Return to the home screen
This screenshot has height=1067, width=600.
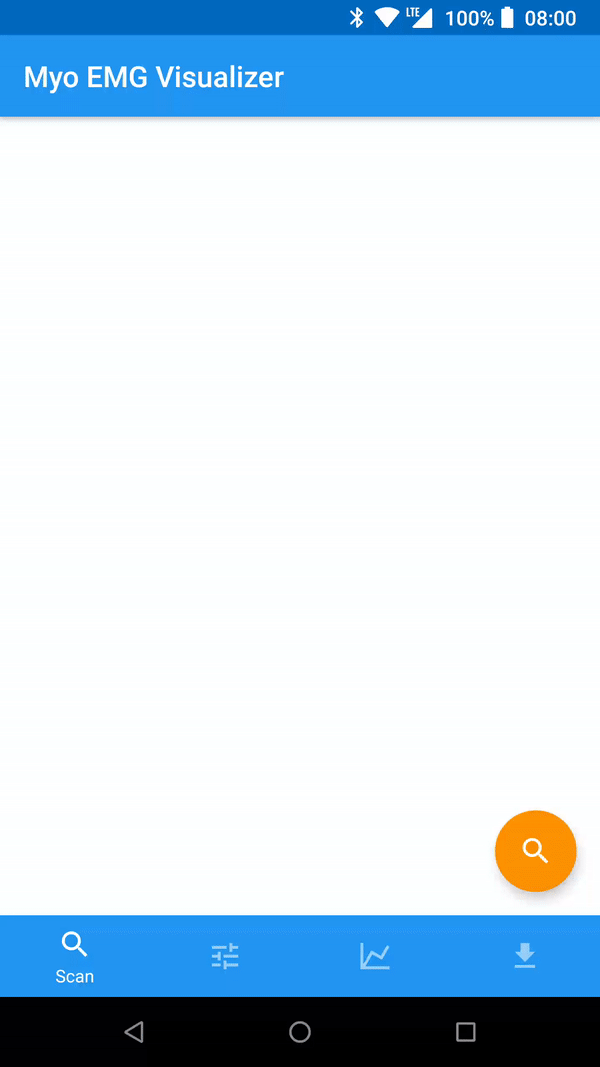(300, 1032)
